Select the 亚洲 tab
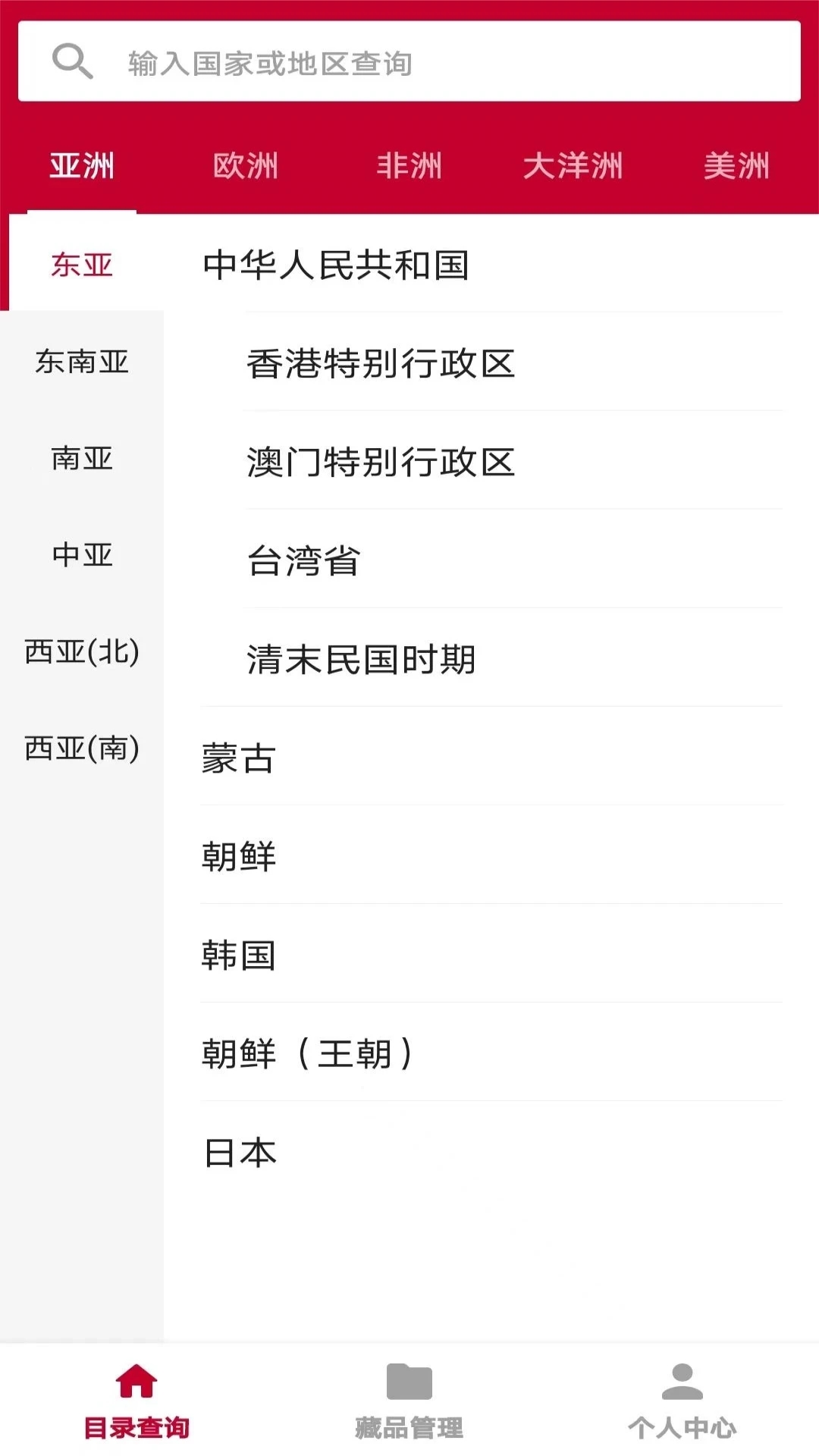This screenshot has width=819, height=1456. coord(83,165)
